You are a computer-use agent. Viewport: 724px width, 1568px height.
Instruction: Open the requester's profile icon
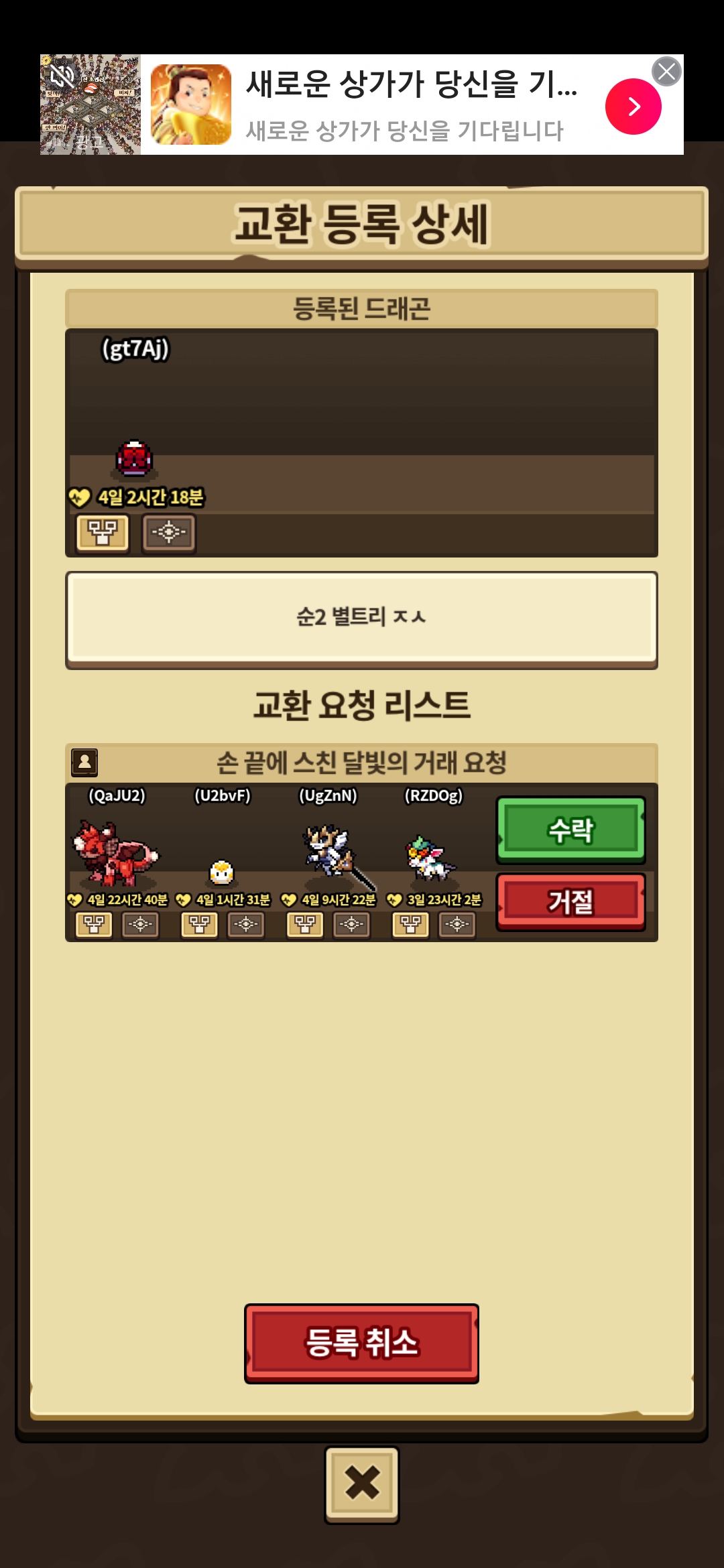point(84,763)
